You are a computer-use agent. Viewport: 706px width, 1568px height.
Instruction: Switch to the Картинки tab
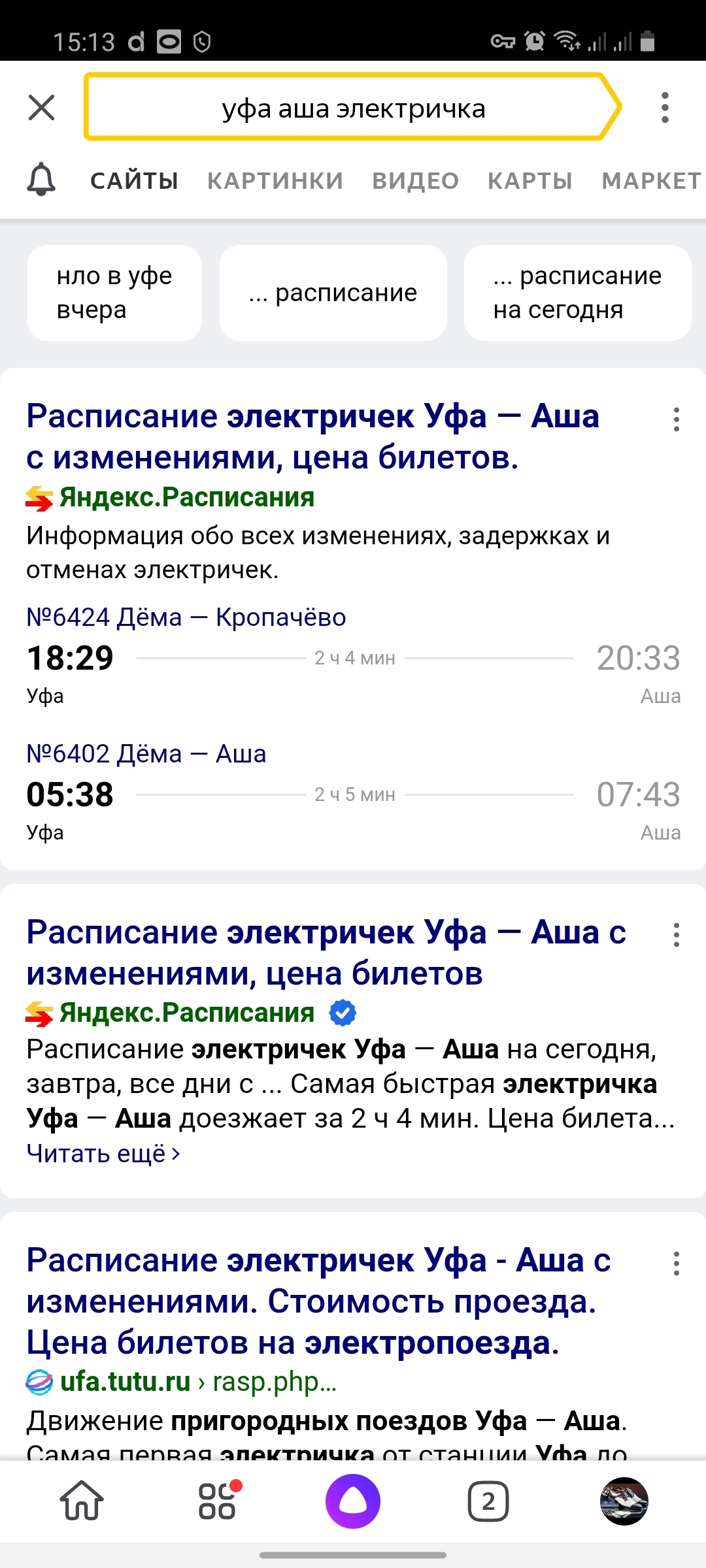click(275, 181)
